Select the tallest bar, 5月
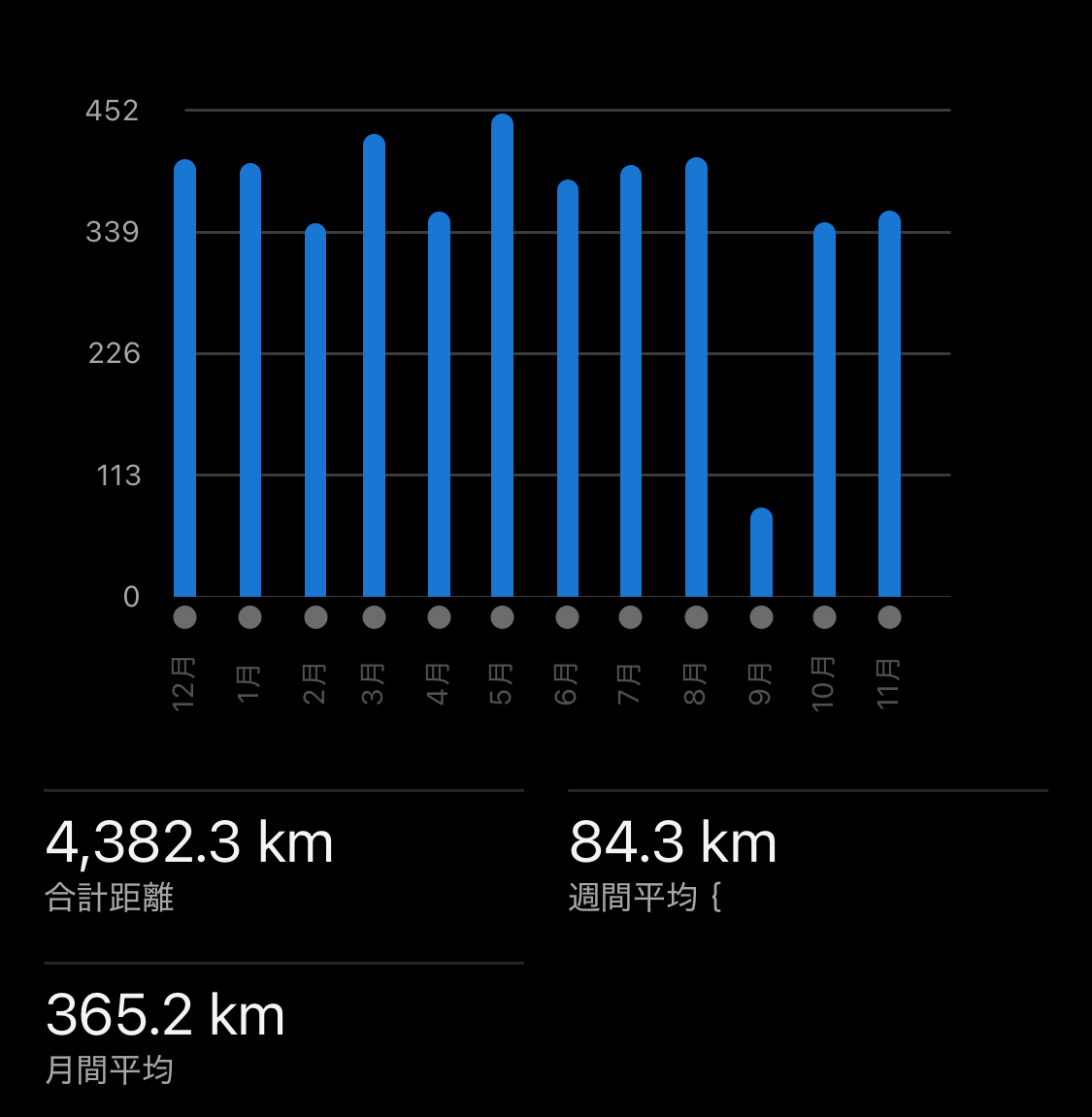The image size is (1092, 1117). click(x=502, y=355)
